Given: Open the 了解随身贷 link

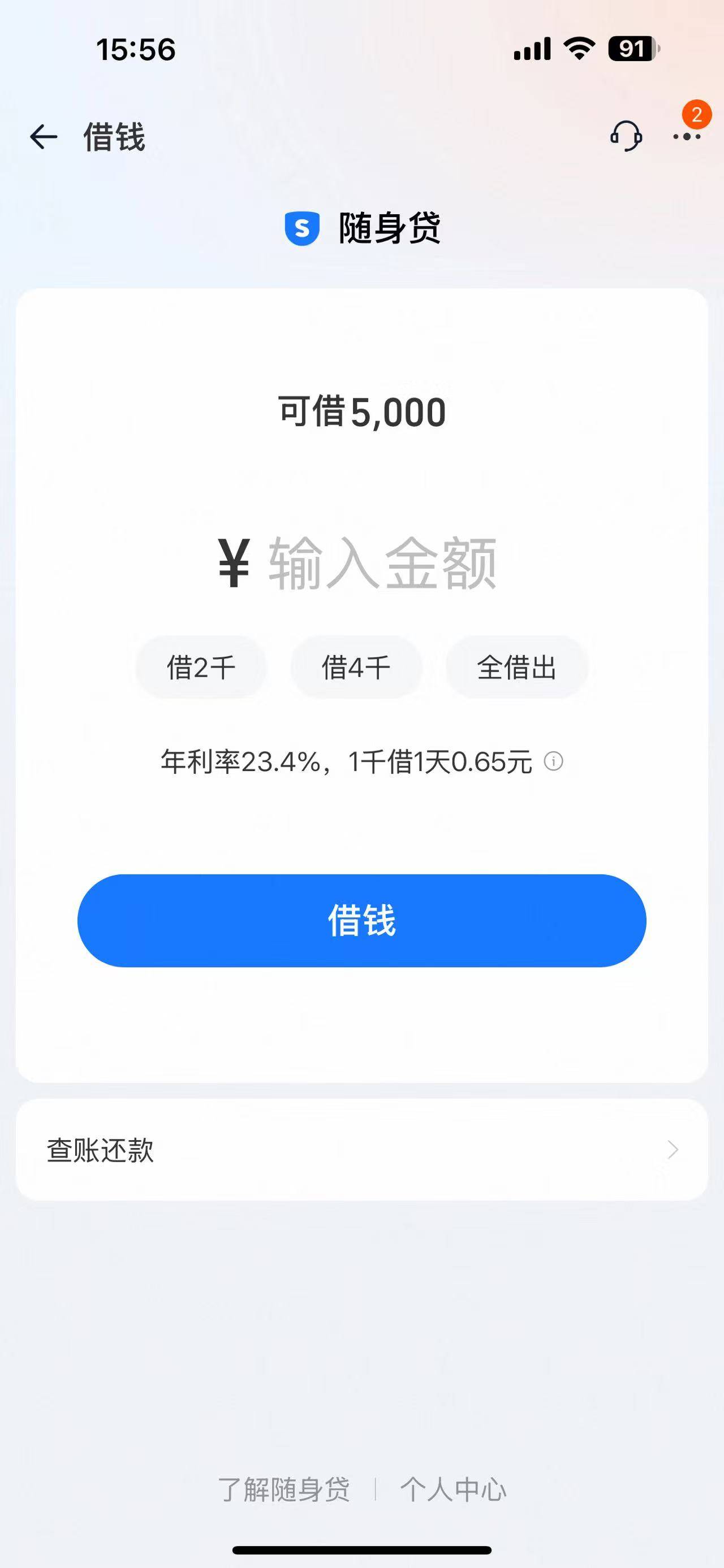Looking at the screenshot, I should (x=285, y=1489).
